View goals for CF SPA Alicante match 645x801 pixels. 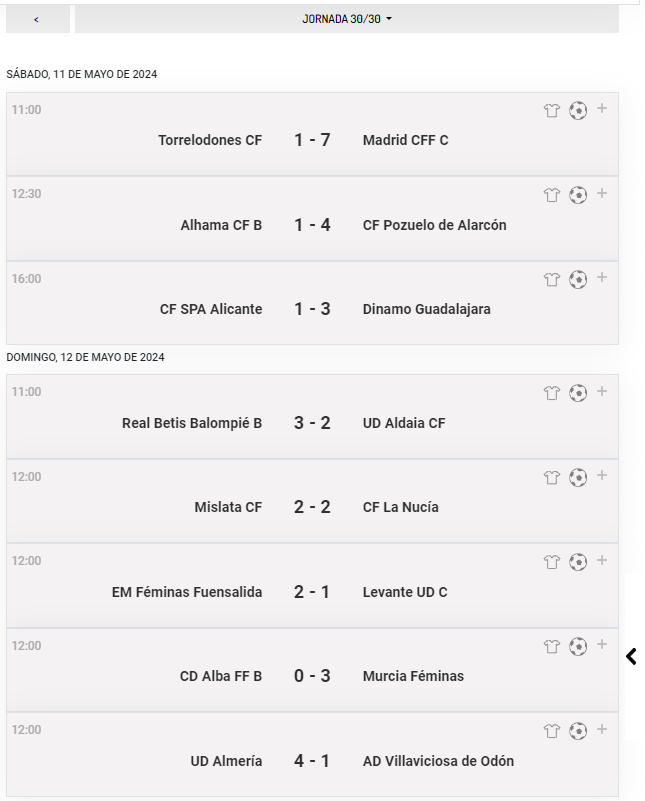pyautogui.click(x=578, y=280)
